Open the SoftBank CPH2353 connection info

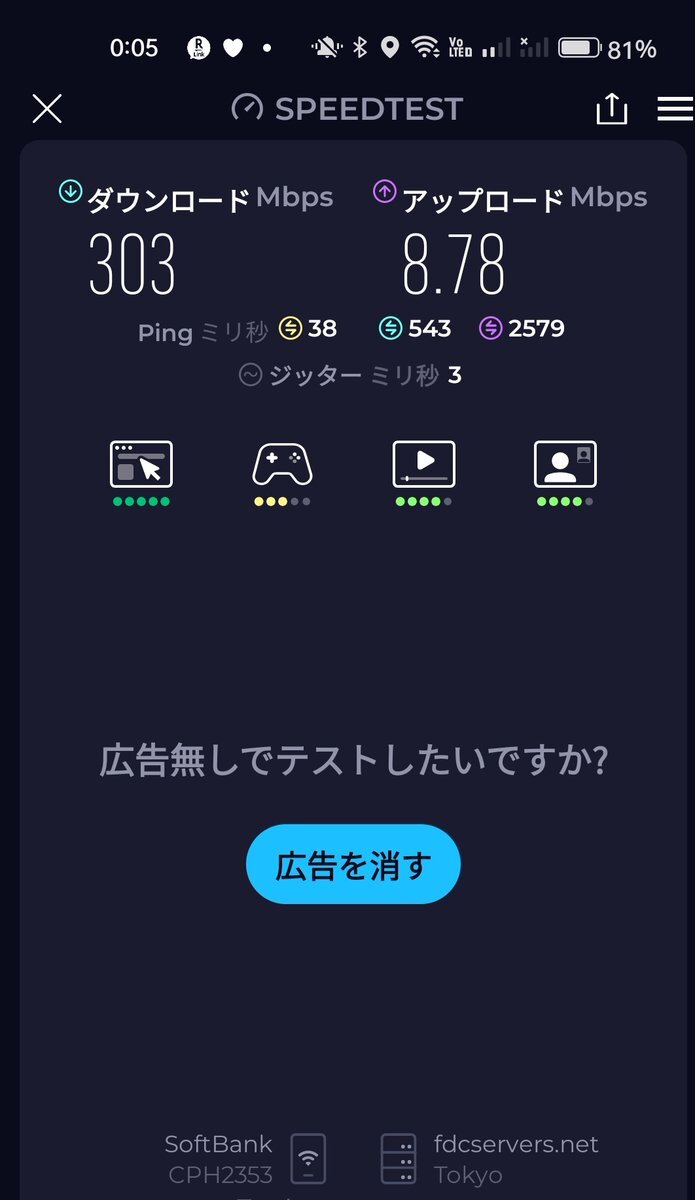click(x=245, y=1159)
